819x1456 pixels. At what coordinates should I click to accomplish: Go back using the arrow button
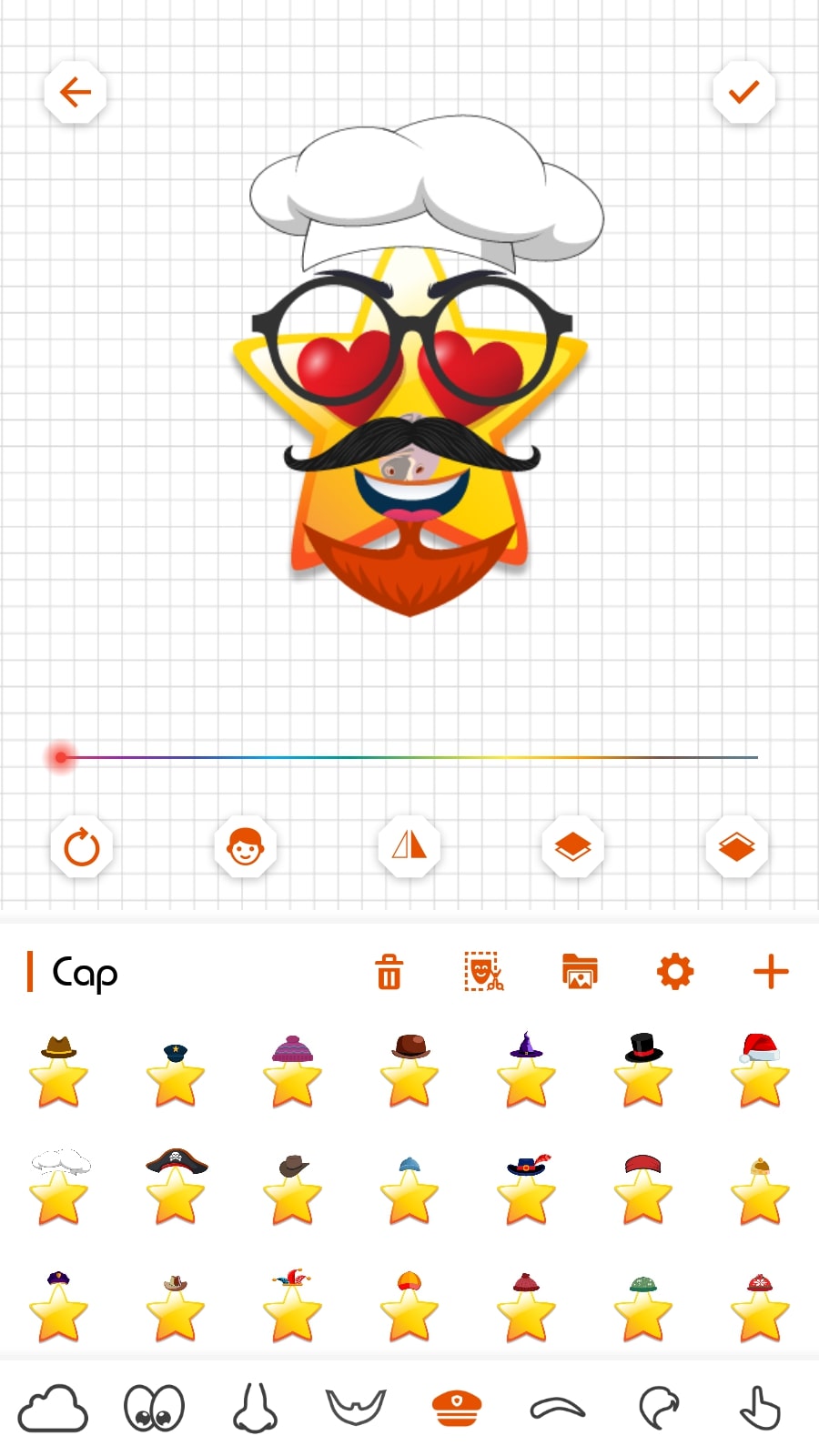click(76, 92)
